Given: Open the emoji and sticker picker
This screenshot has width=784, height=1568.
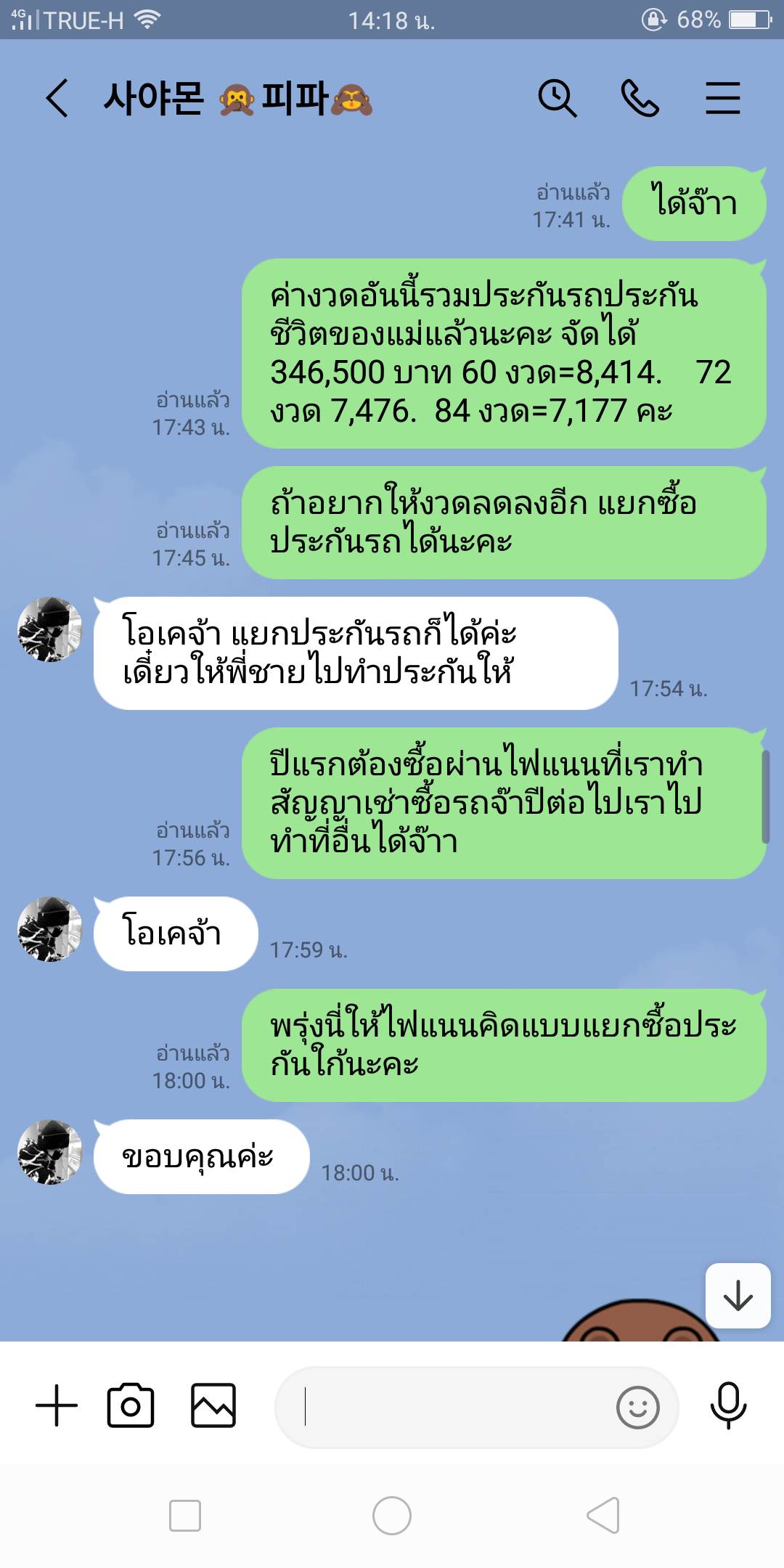Looking at the screenshot, I should pyautogui.click(x=637, y=1407).
